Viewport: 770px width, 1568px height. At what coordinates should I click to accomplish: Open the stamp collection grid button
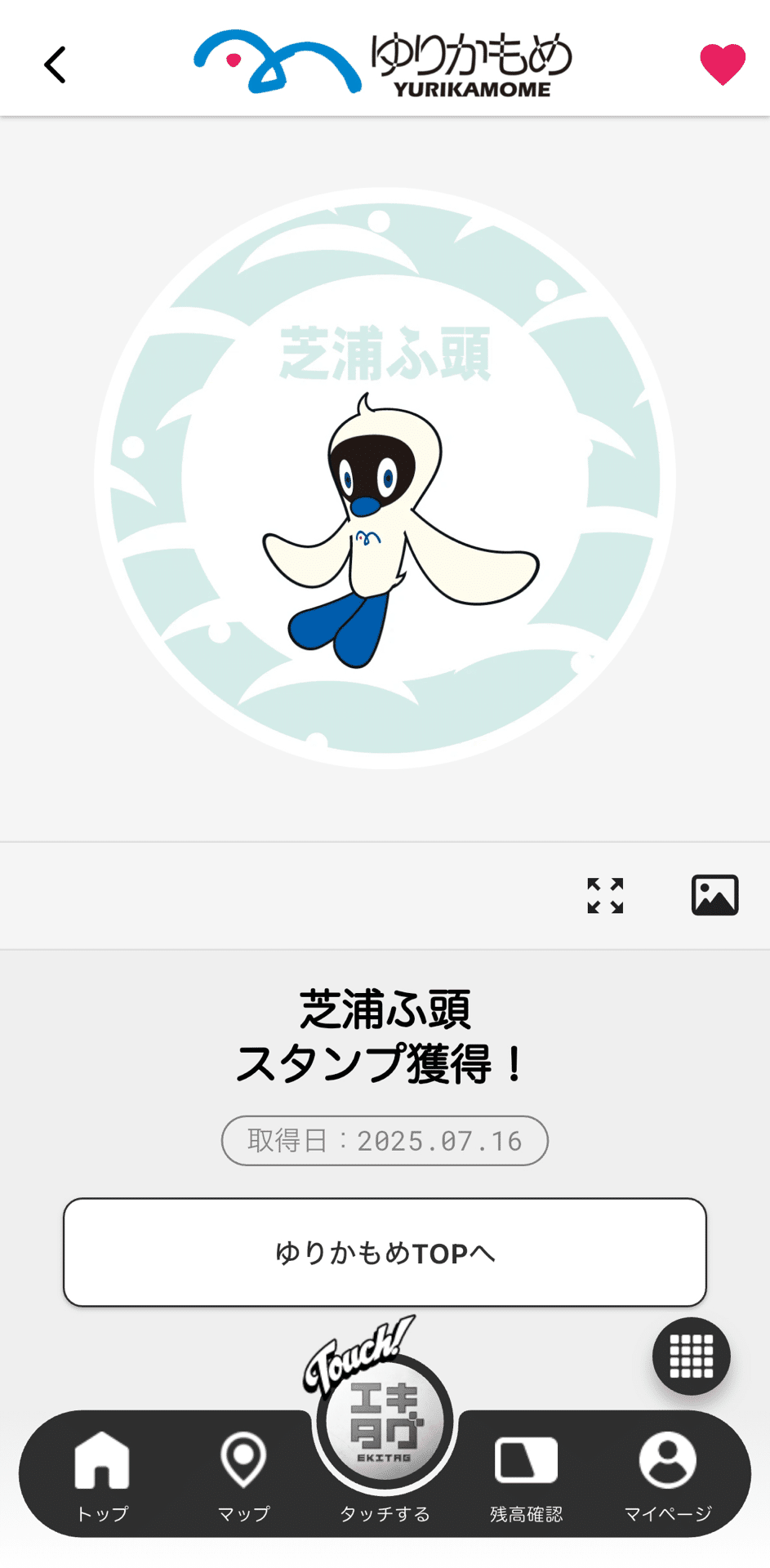691,1356
